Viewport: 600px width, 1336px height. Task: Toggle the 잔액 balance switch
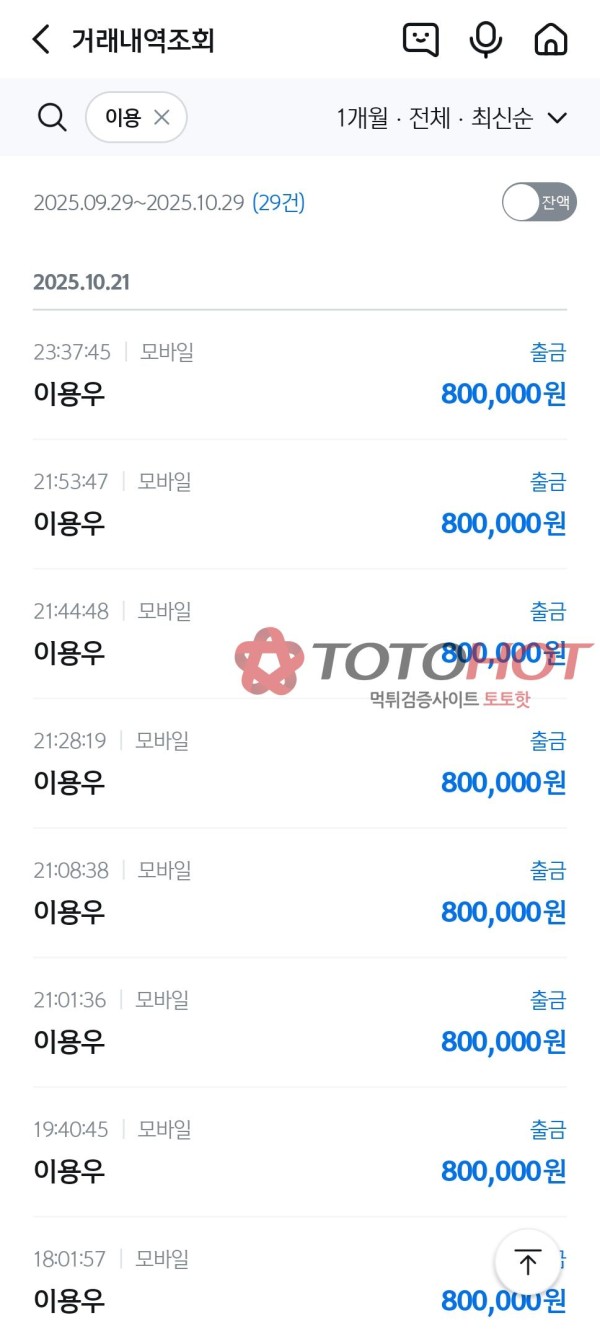(x=538, y=202)
